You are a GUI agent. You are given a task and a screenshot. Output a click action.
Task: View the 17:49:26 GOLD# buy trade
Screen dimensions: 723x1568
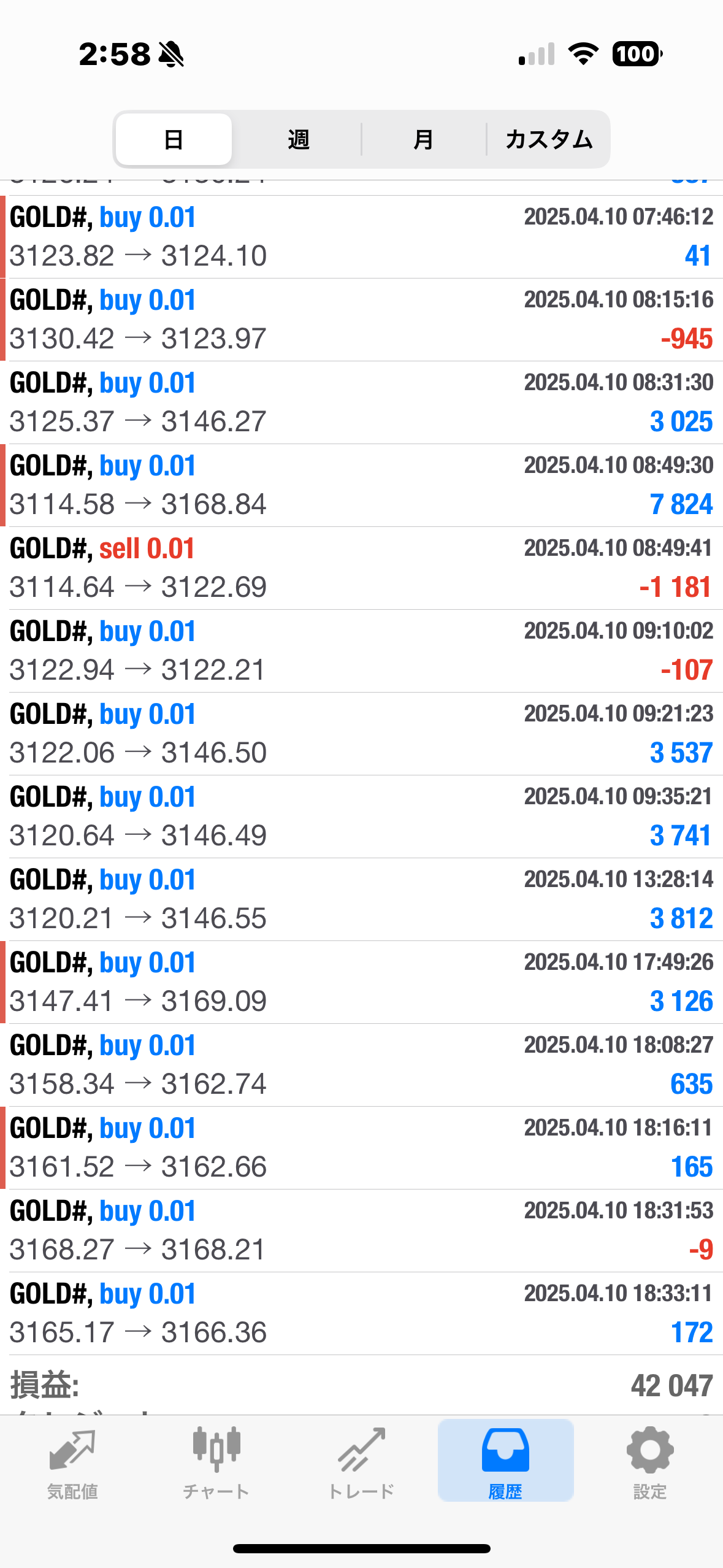[x=361, y=982]
